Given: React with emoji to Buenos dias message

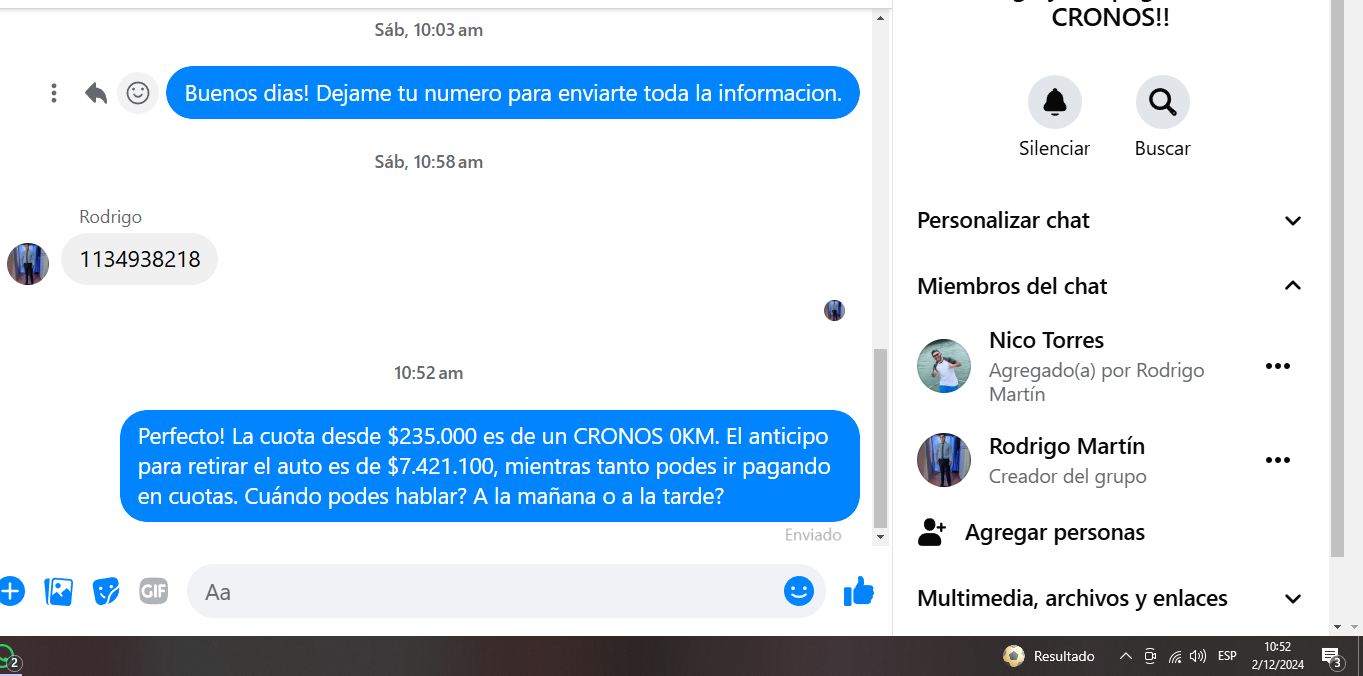Looking at the screenshot, I should [138, 93].
